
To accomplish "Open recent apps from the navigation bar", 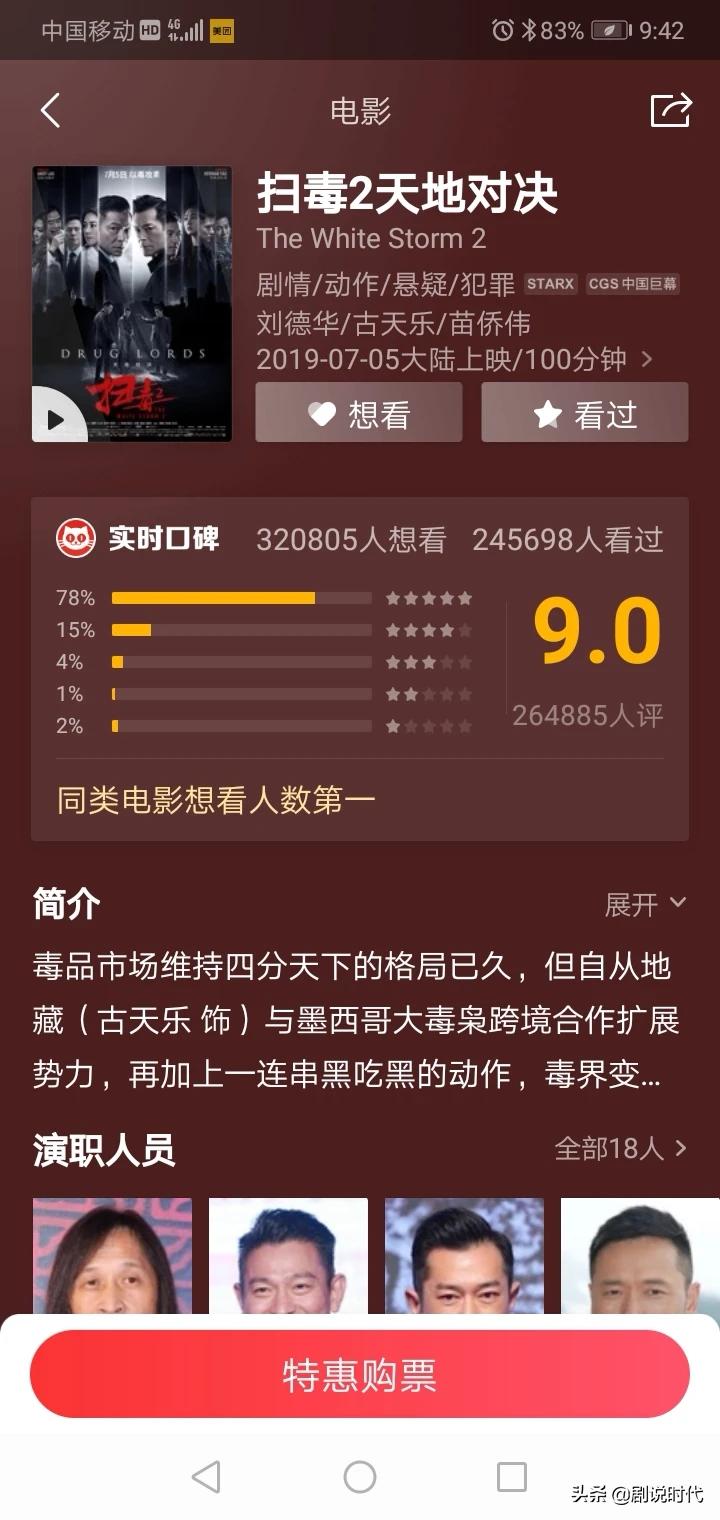I will tap(512, 1477).
